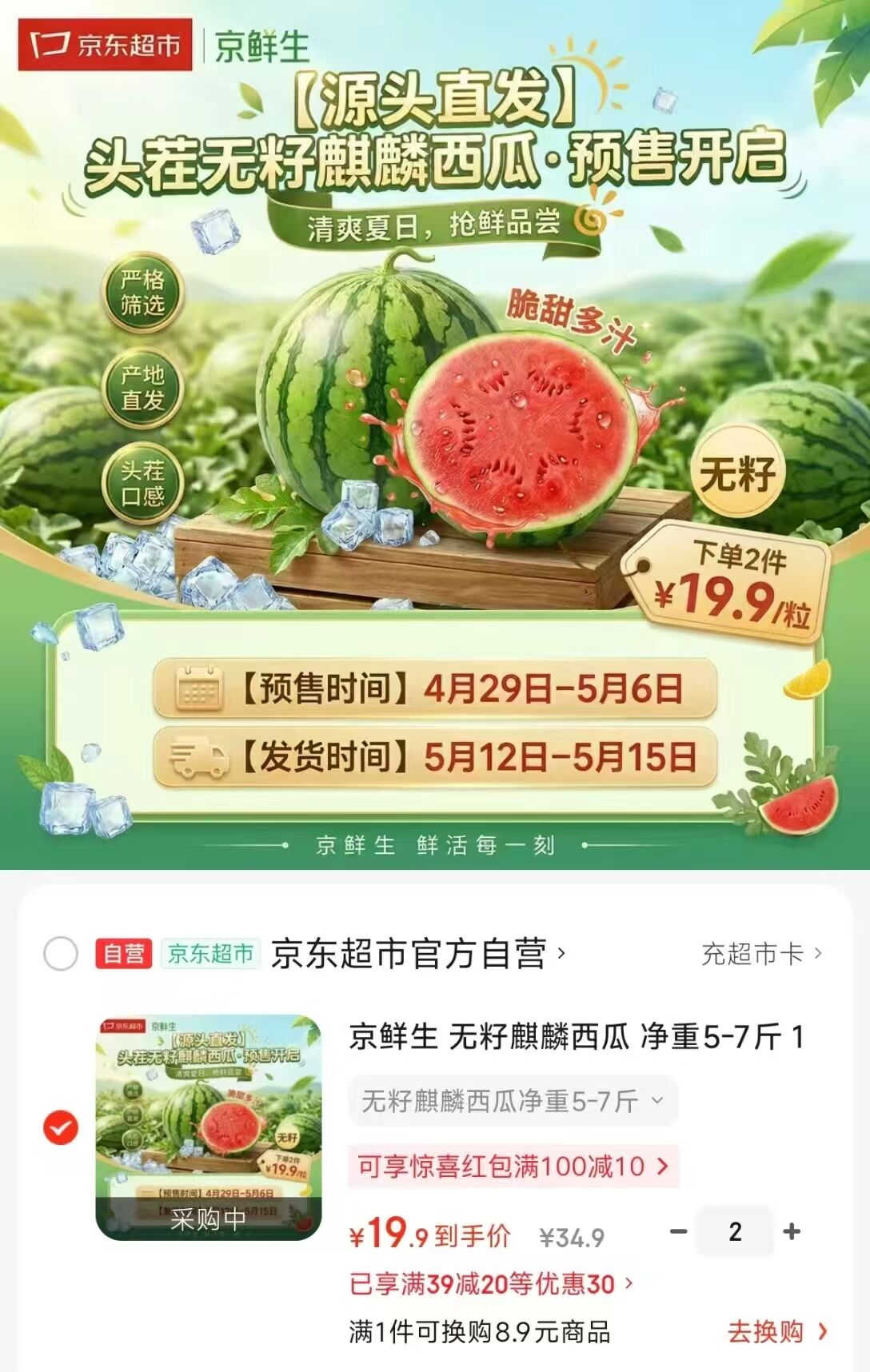View 已享满39减20等优惠30 discount details
The height and width of the screenshot is (1372, 870).
pyautogui.click(x=491, y=1284)
